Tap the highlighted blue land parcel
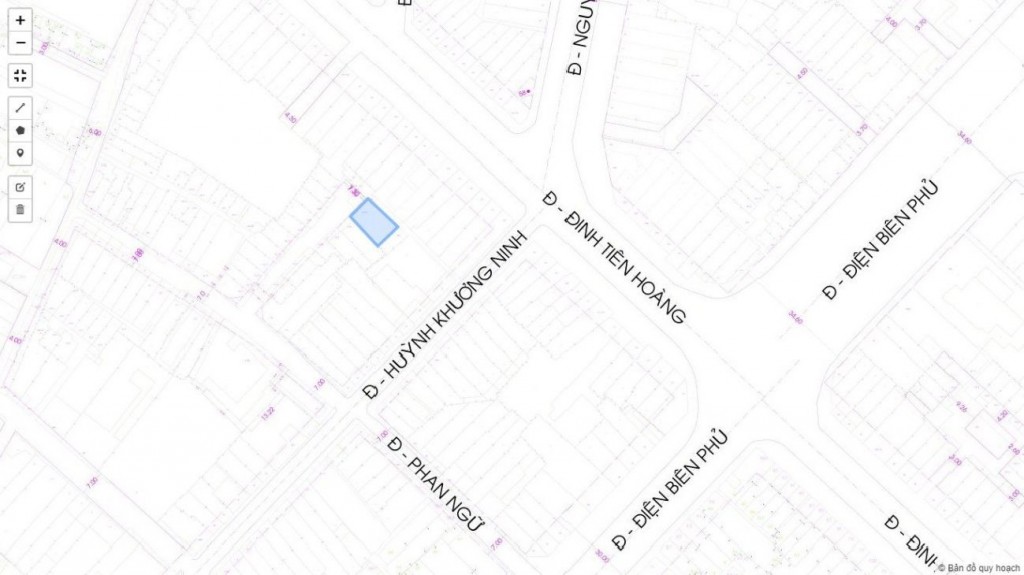Screen dimensions: 1024x575 tap(374, 222)
